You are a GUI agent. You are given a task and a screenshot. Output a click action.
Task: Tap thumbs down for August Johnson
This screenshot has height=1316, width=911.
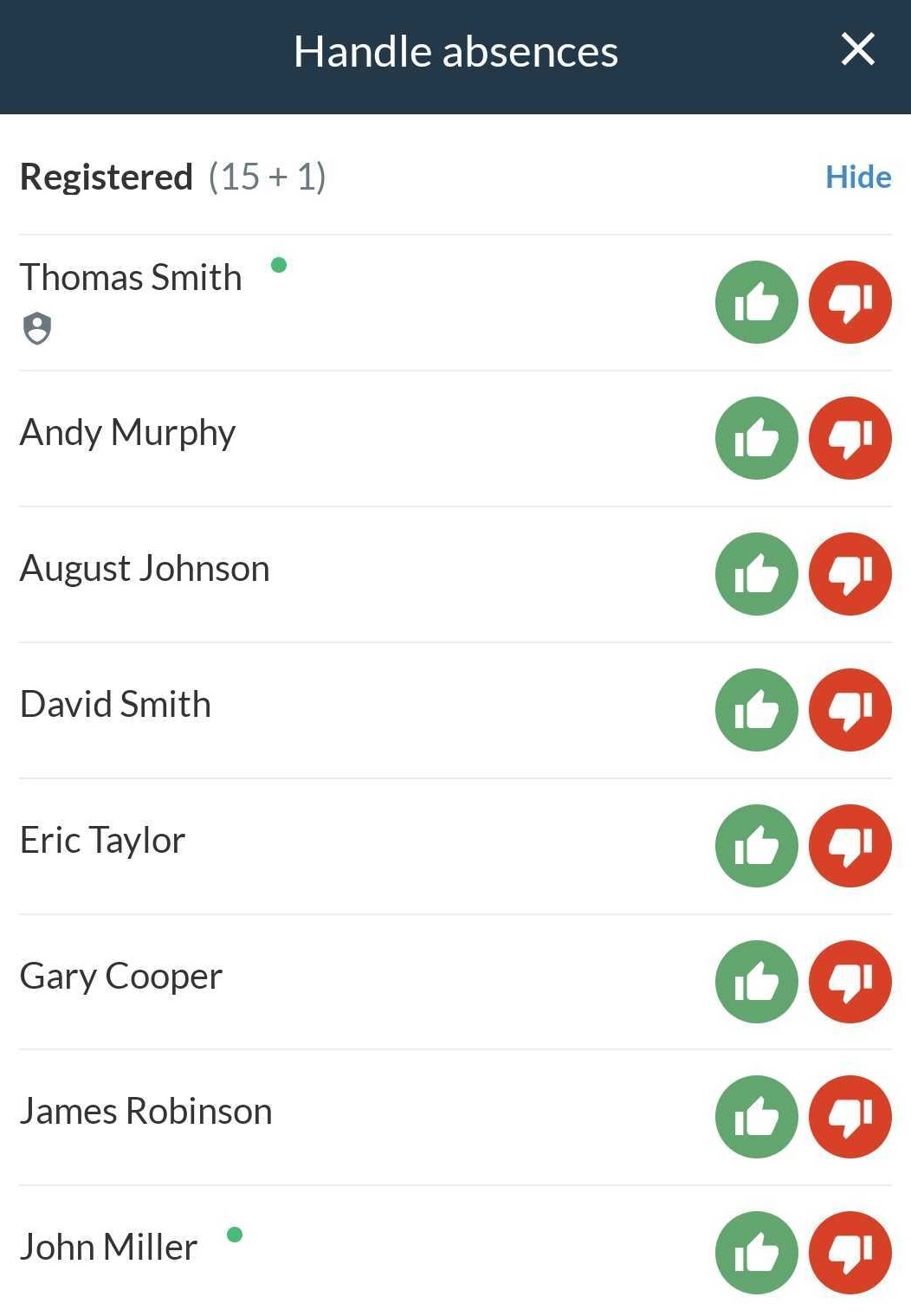point(850,574)
